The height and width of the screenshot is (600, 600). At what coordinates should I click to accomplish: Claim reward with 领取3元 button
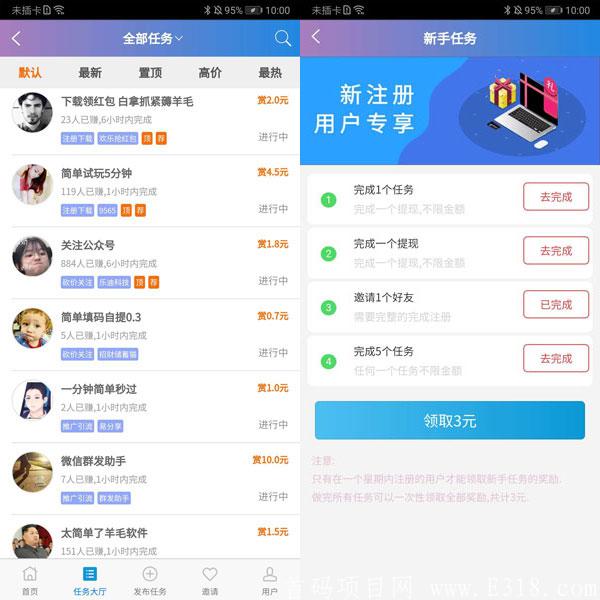(x=449, y=421)
